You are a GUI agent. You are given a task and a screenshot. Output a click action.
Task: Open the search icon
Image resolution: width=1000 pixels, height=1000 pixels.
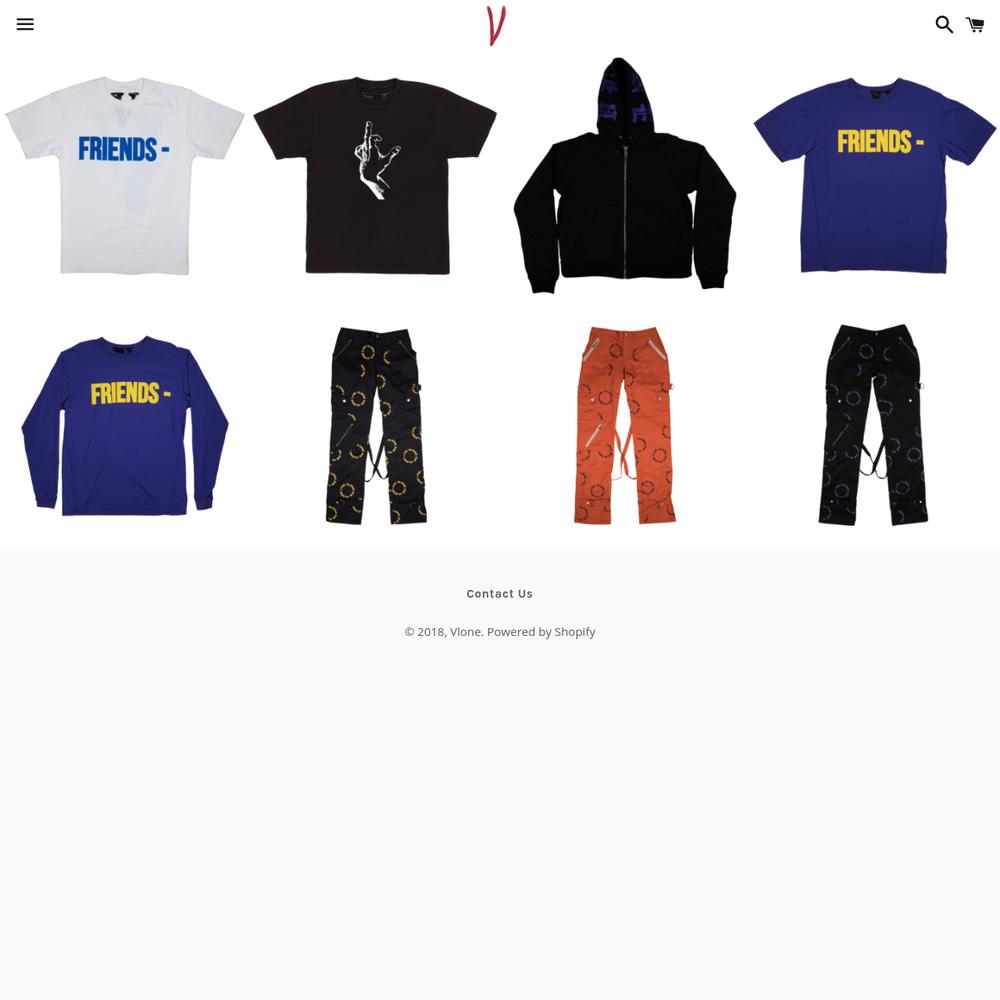(x=943, y=25)
